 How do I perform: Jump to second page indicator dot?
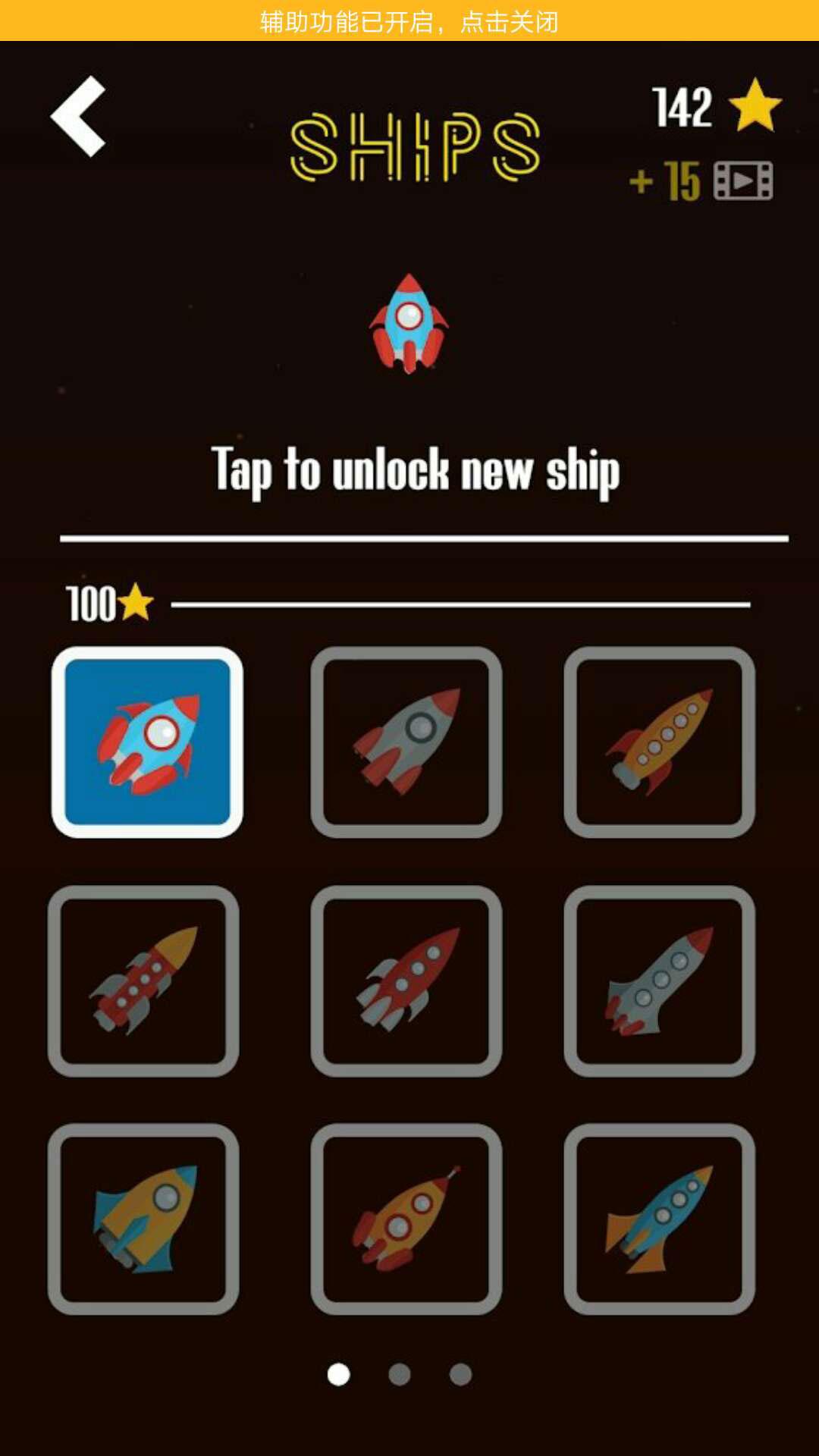(x=400, y=1374)
